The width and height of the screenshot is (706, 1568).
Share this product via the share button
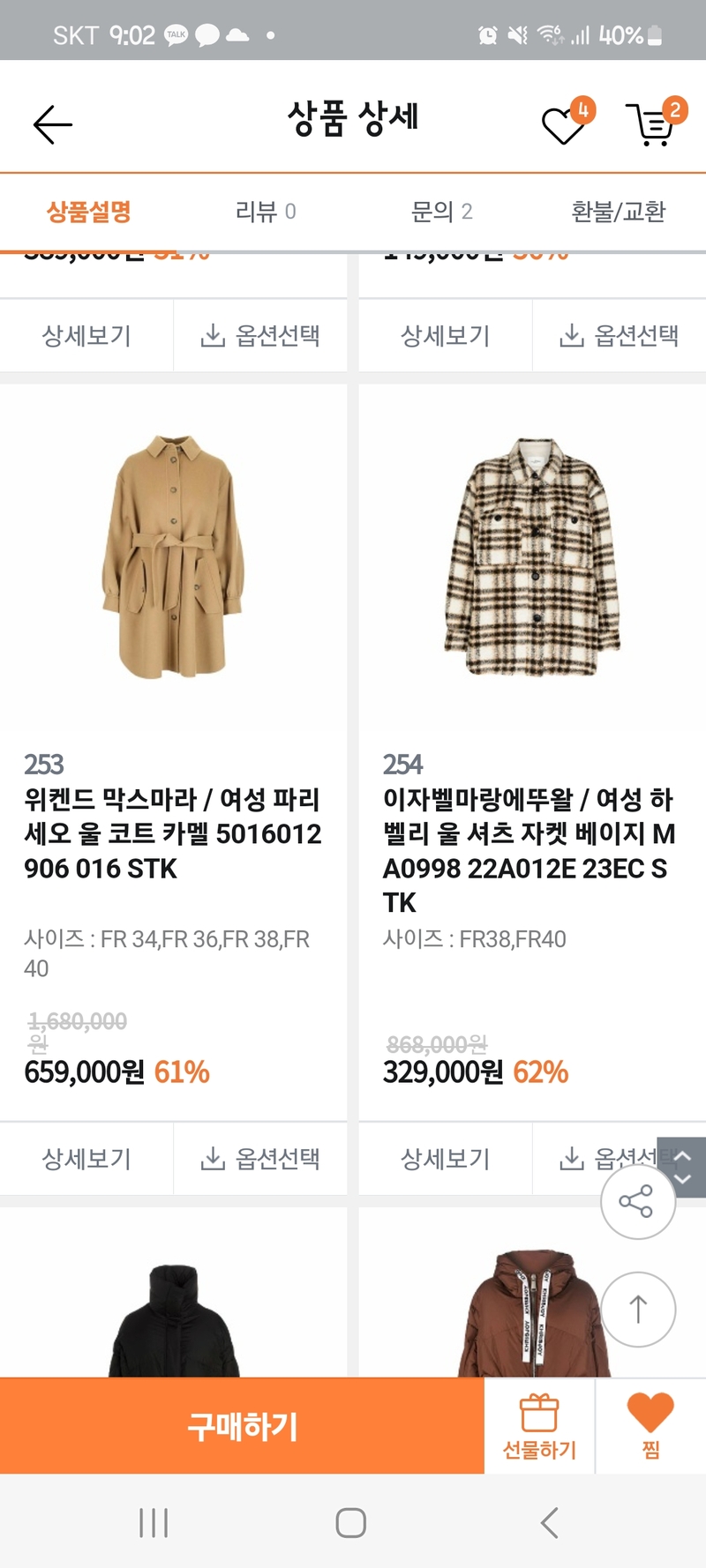coord(636,1201)
